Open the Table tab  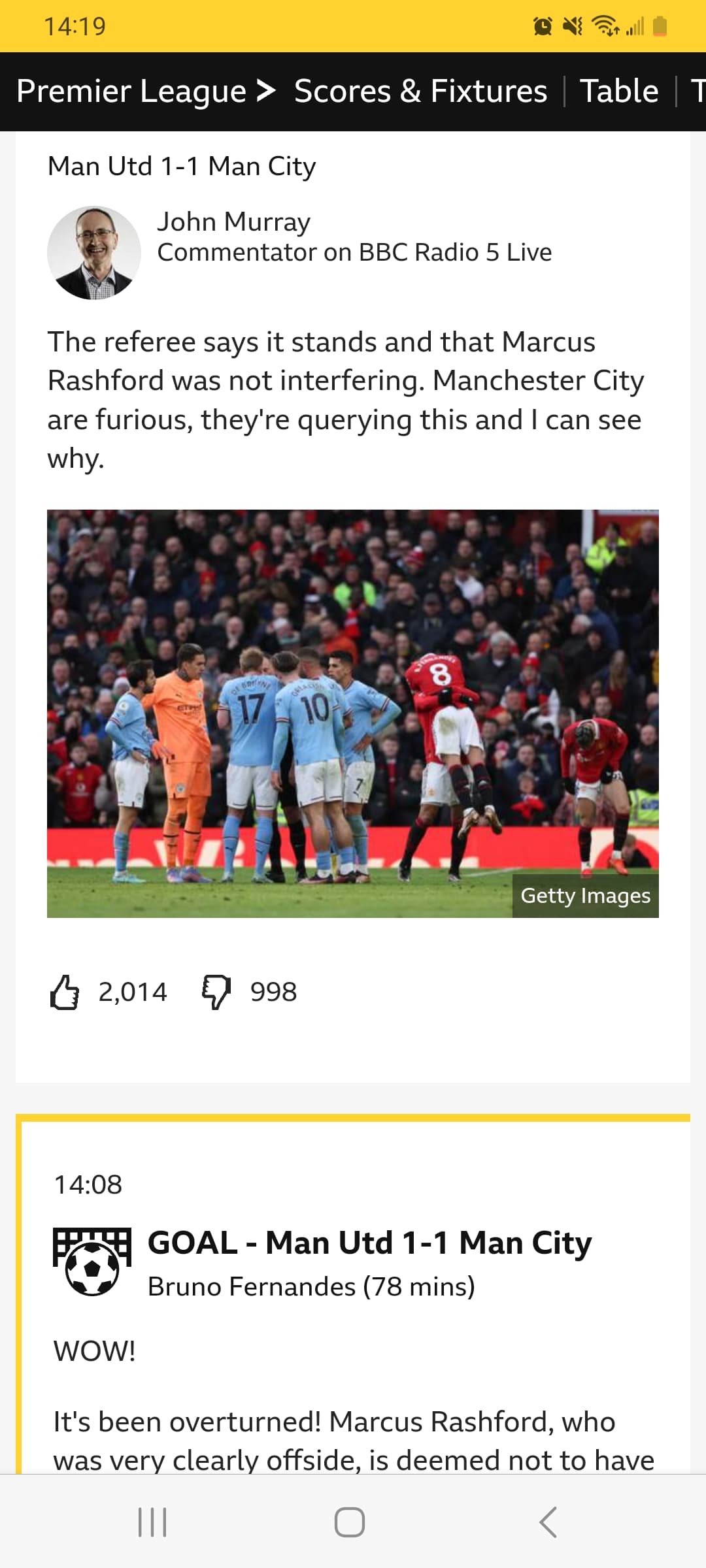pos(618,91)
